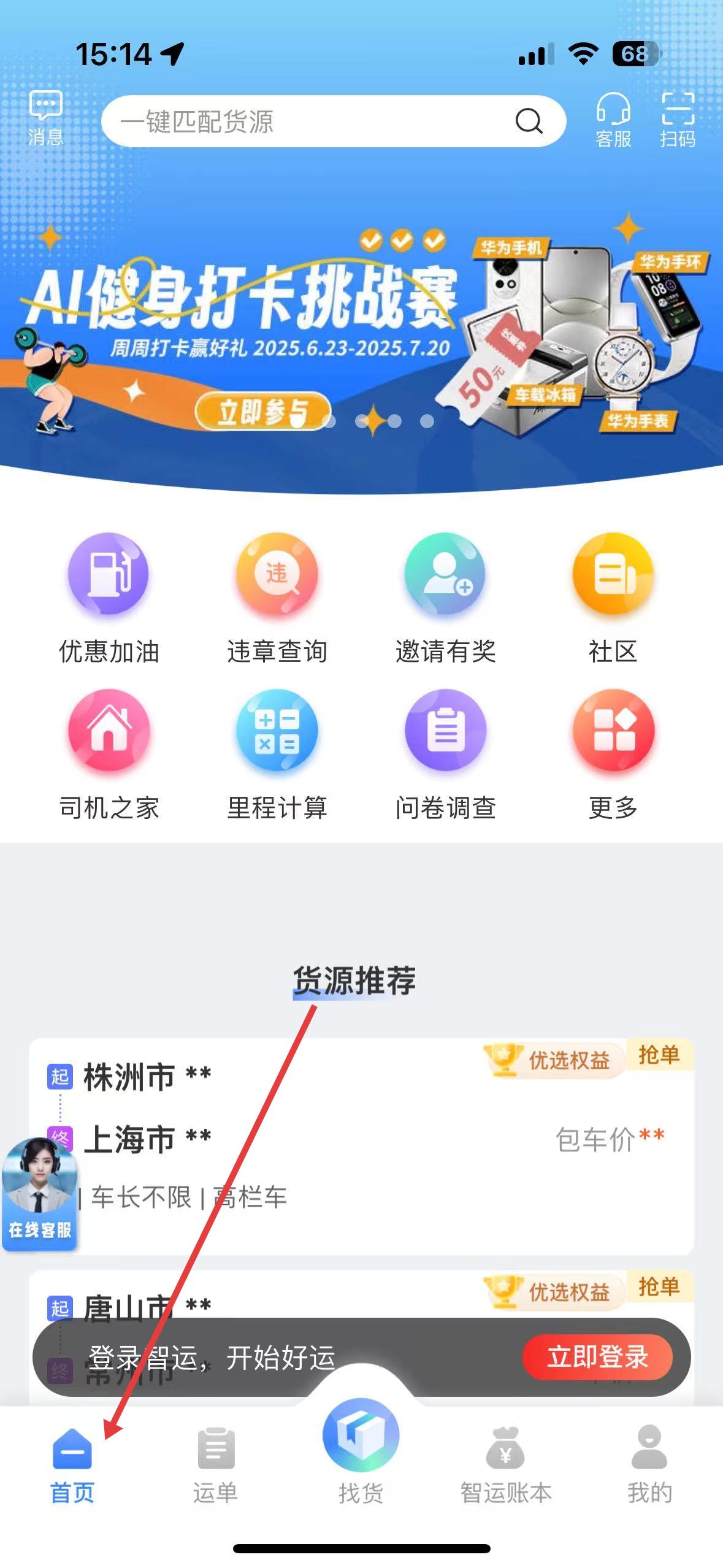Open the 社区 community shortcut

(613, 599)
